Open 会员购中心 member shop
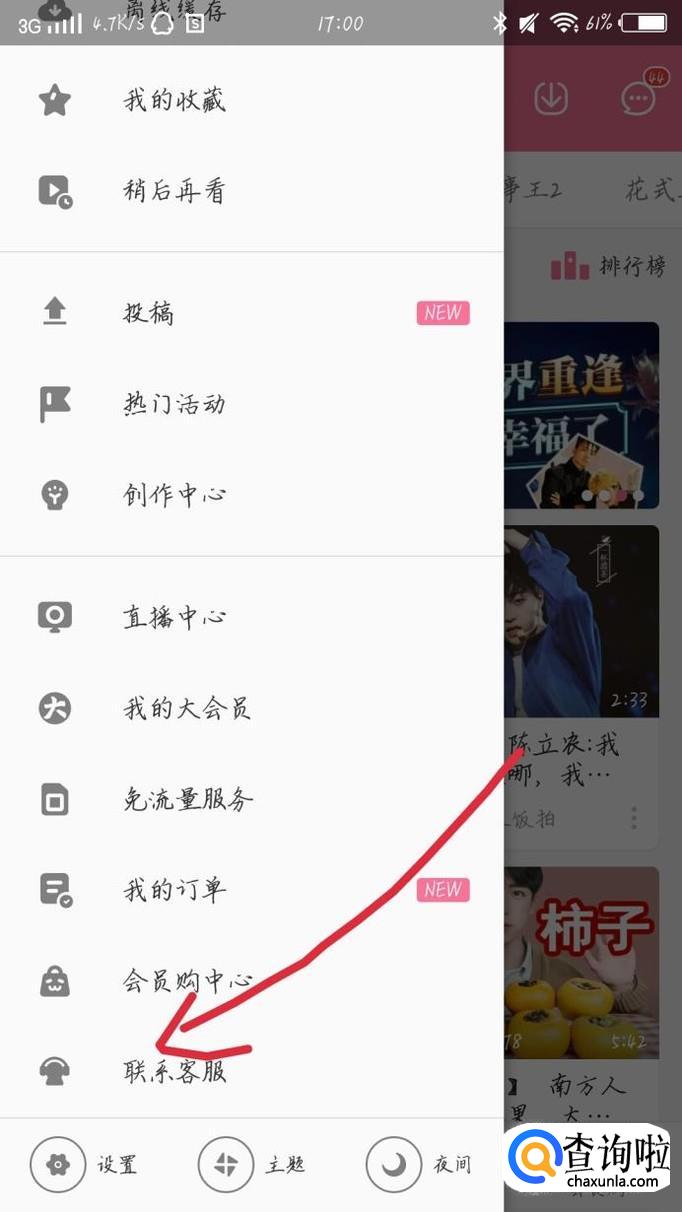The width and height of the screenshot is (682, 1212). click(187, 981)
